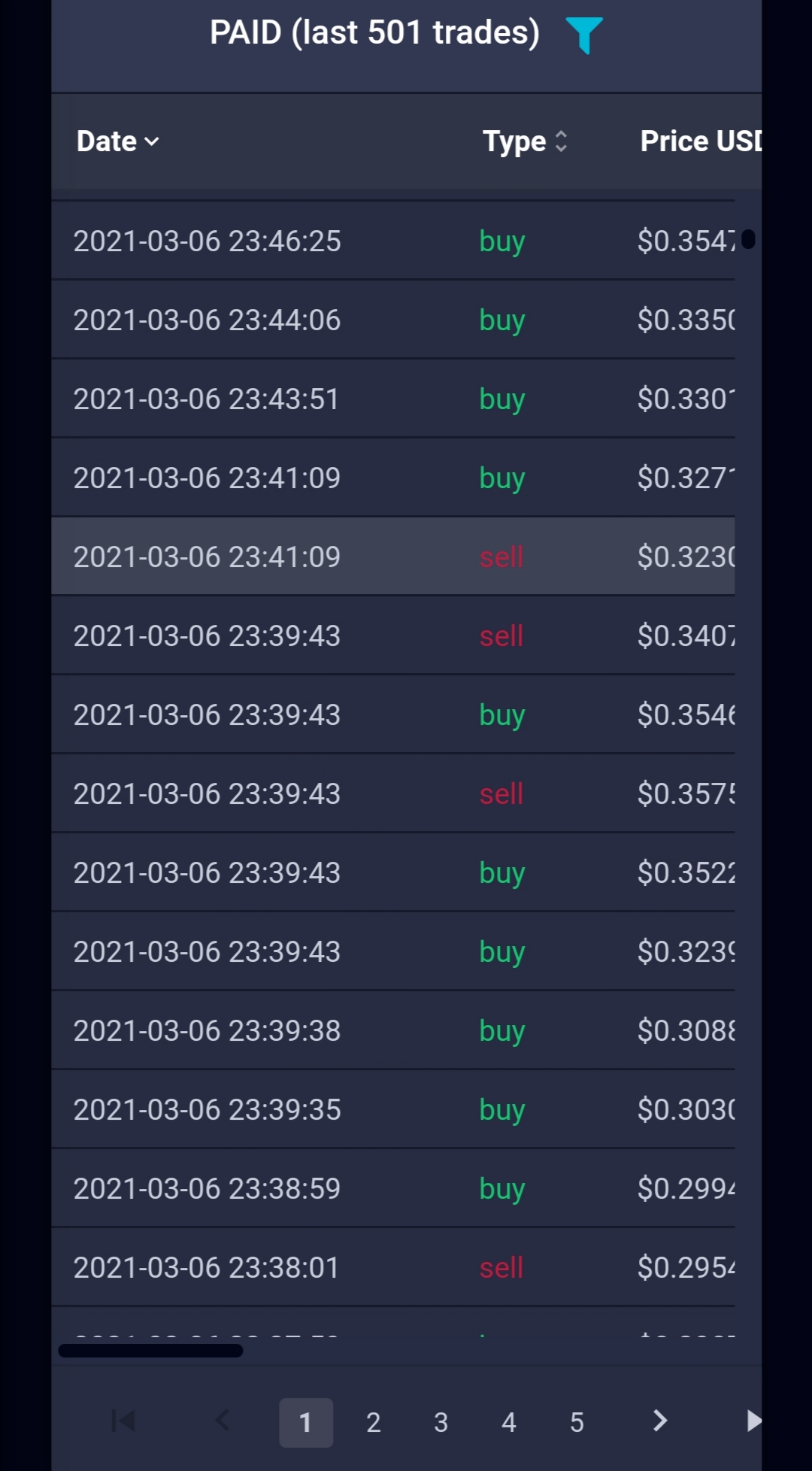The height and width of the screenshot is (1471, 812).
Task: Sort by the Price USD column
Action: point(701,141)
